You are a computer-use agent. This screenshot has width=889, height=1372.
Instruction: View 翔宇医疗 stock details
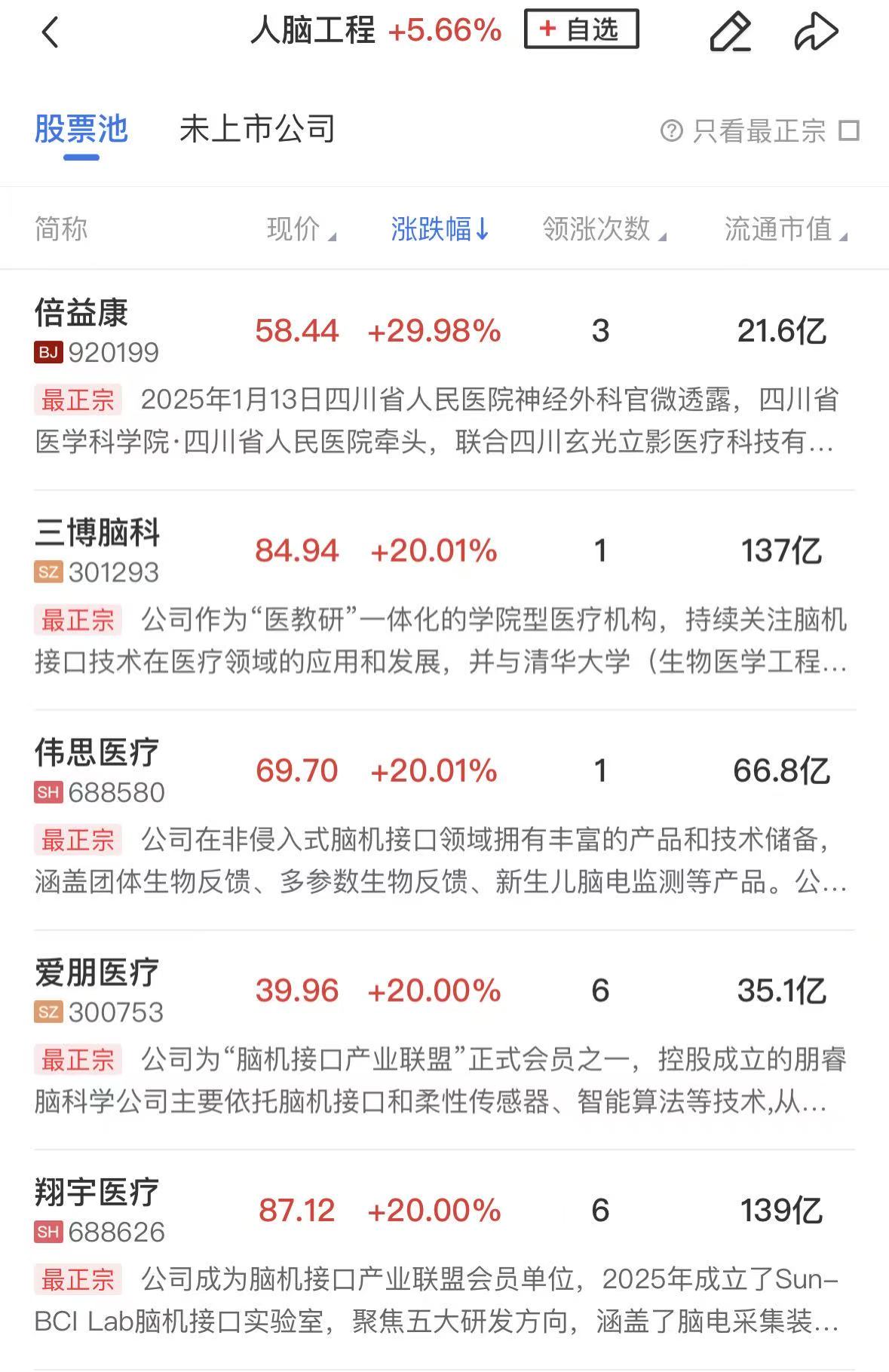point(97,1193)
